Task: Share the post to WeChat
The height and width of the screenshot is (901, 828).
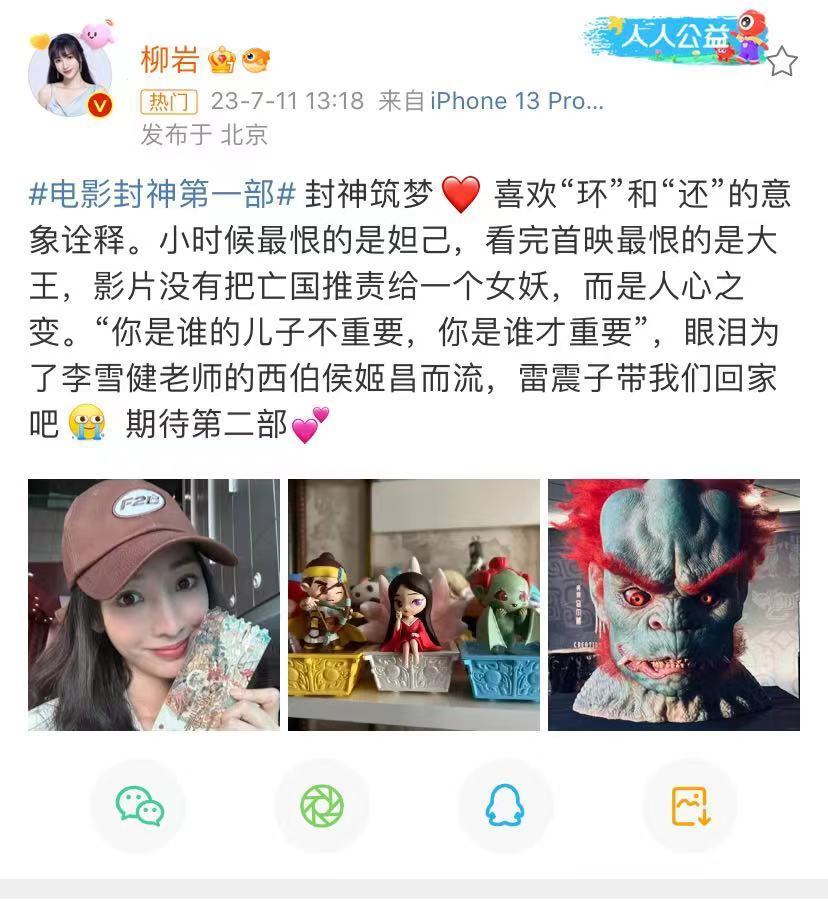Action: pos(140,805)
